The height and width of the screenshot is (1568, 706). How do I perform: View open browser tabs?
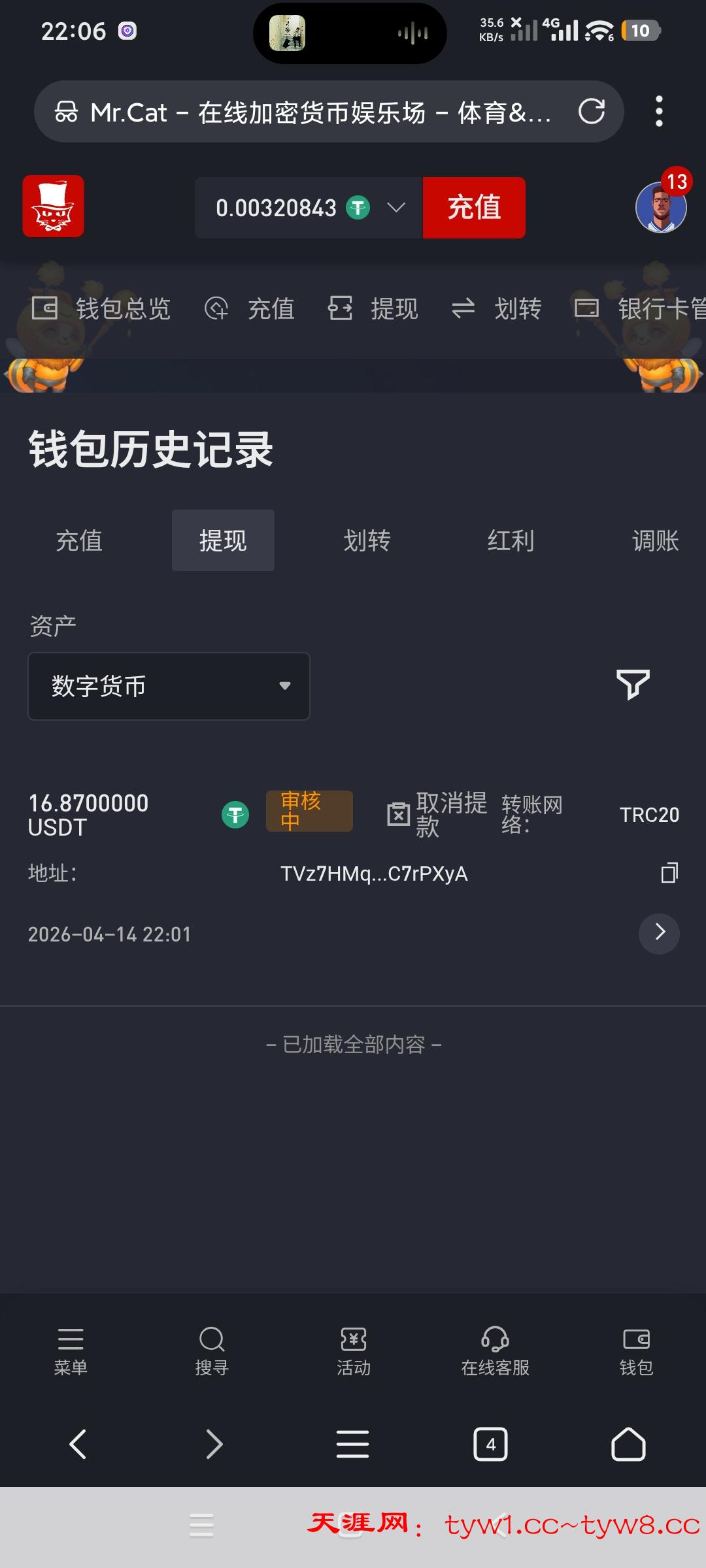pos(490,1445)
